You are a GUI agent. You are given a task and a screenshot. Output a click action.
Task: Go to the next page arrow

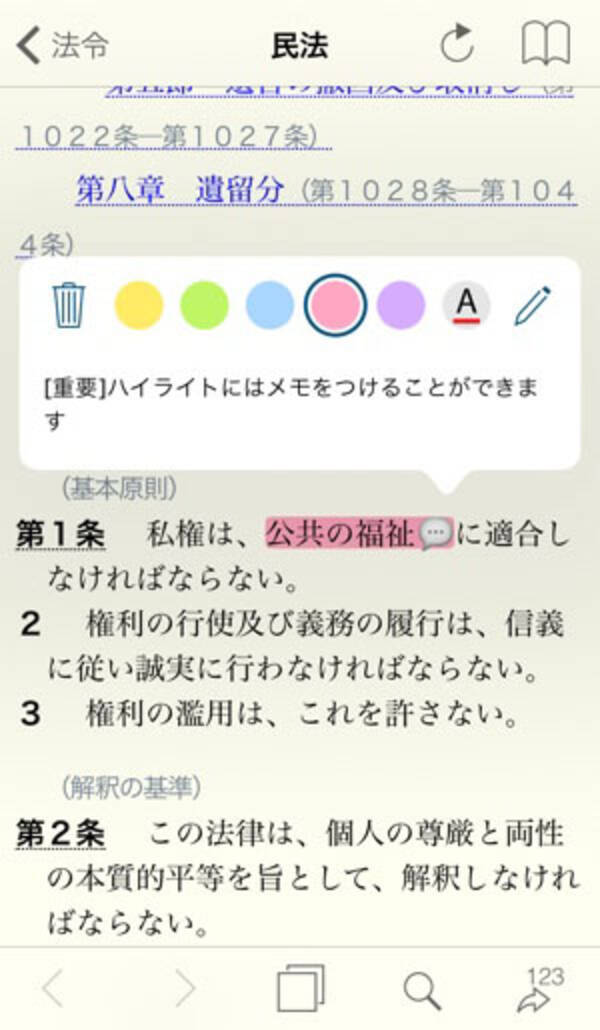pos(184,988)
